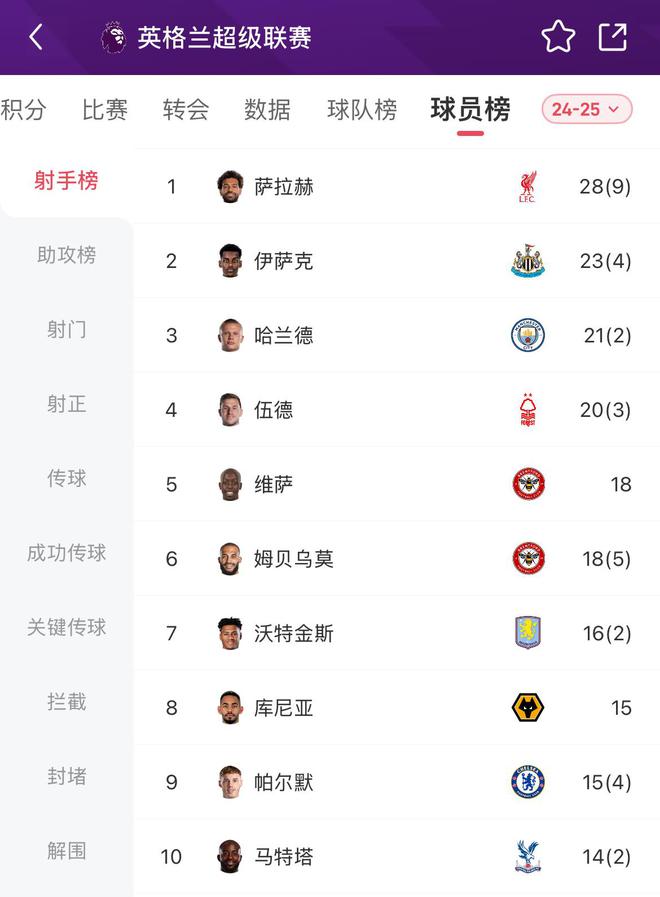
Task: Switch to the 积分 tab
Action: [22, 109]
